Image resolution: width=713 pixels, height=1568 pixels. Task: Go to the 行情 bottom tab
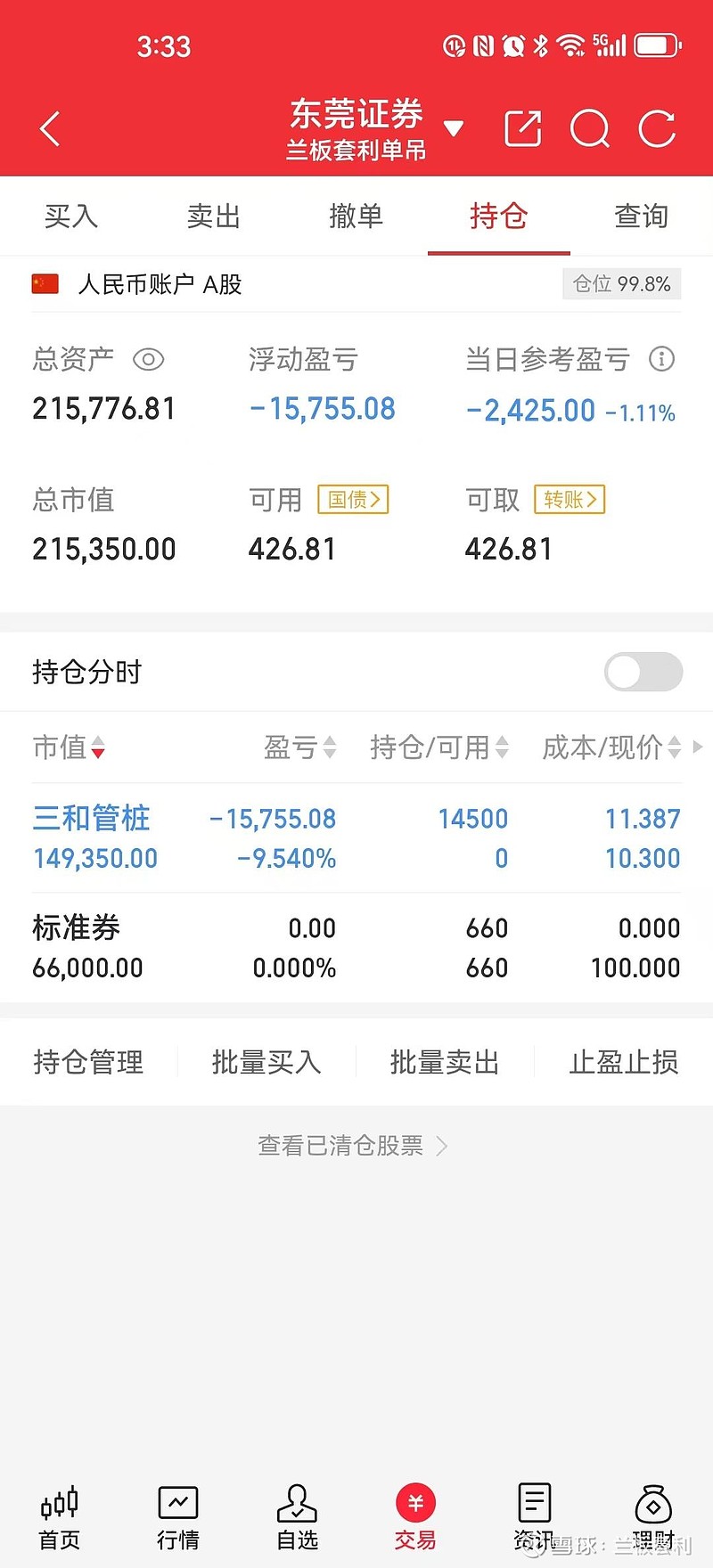click(x=178, y=1518)
